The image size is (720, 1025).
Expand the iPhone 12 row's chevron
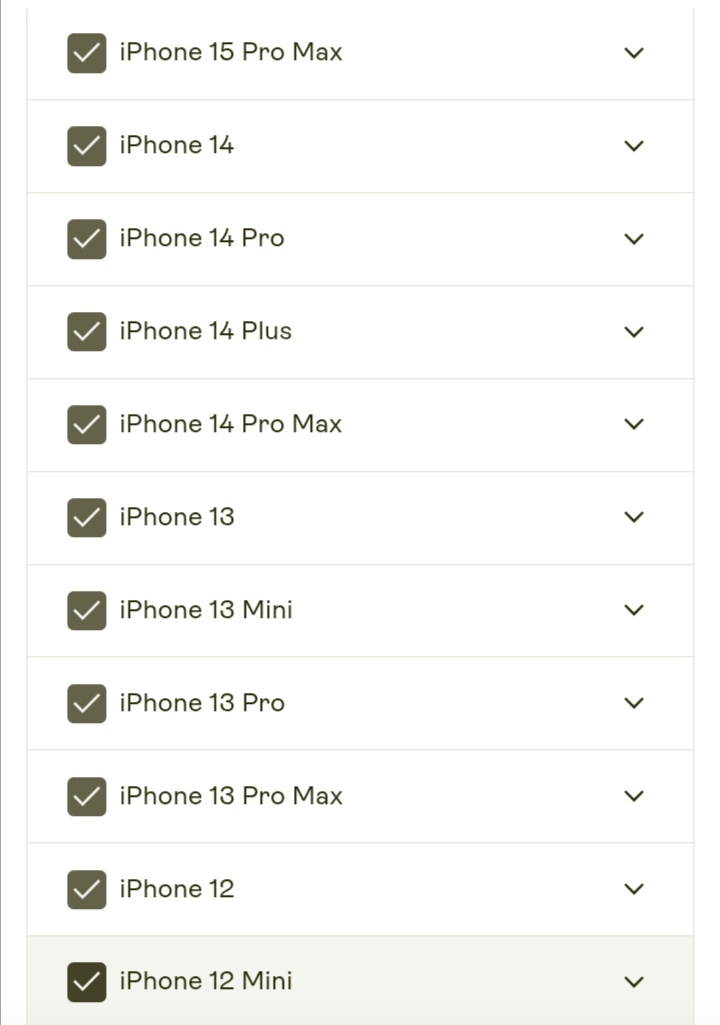[x=633, y=890]
